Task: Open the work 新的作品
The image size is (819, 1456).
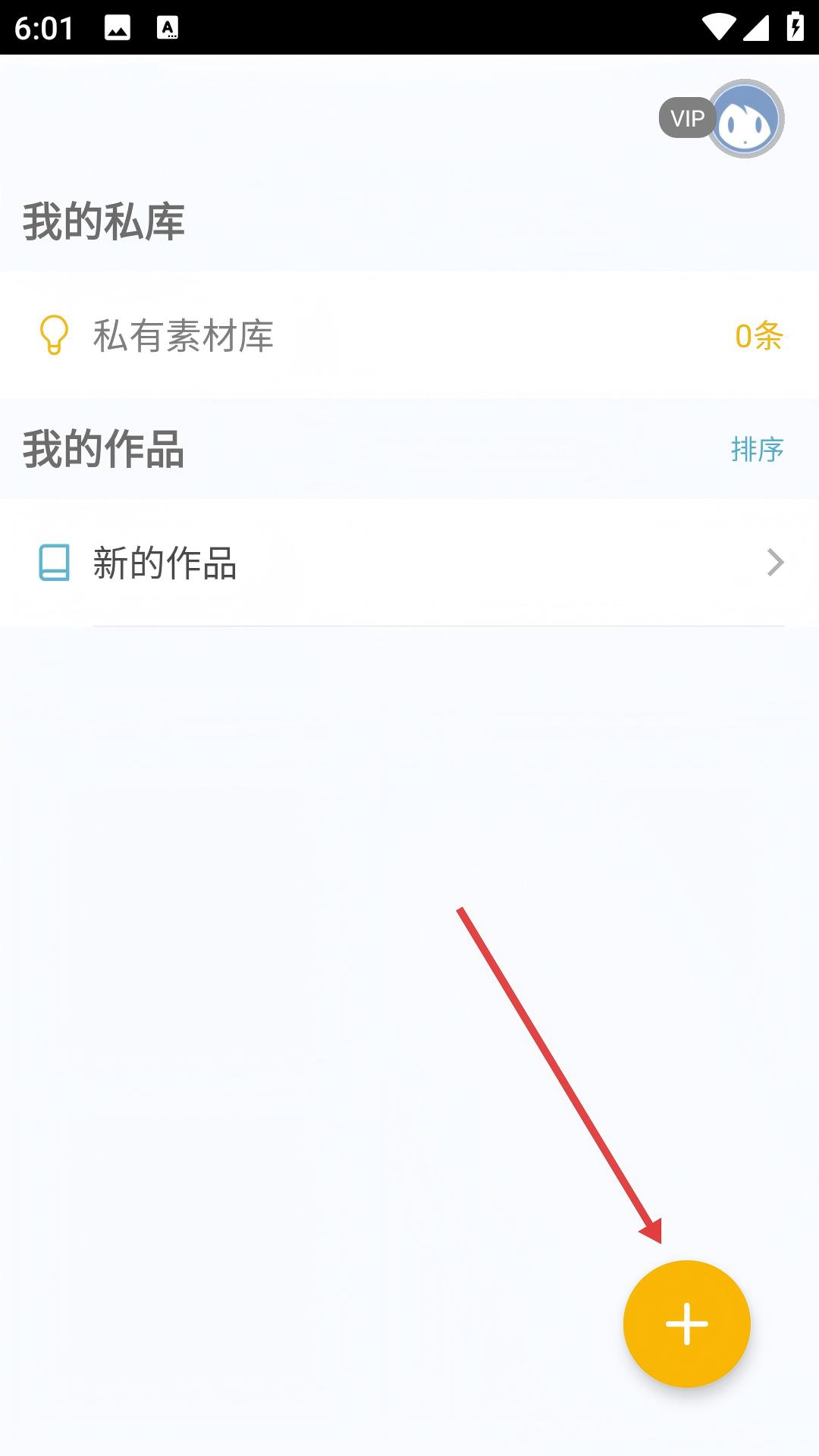Action: click(x=409, y=563)
